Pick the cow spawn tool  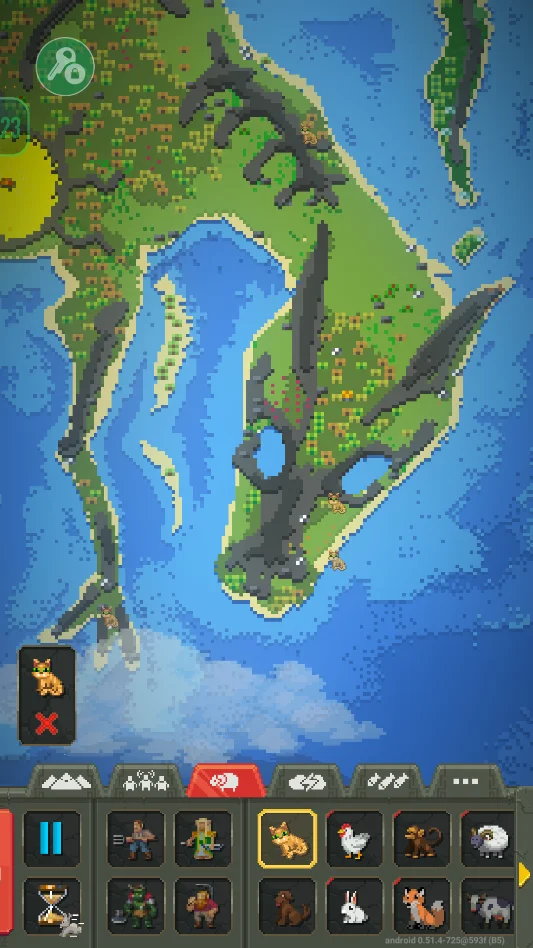(x=488, y=906)
